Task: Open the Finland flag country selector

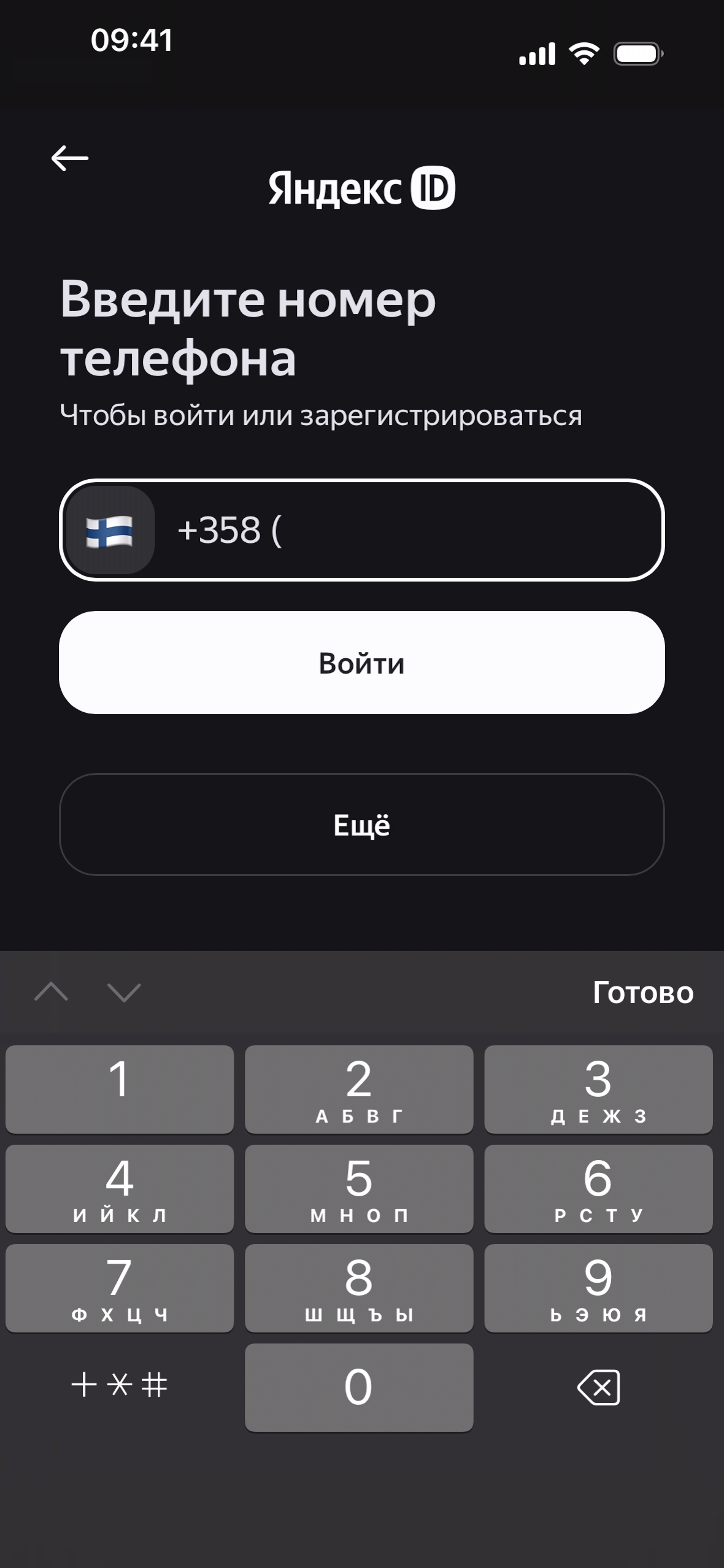Action: 110,530
